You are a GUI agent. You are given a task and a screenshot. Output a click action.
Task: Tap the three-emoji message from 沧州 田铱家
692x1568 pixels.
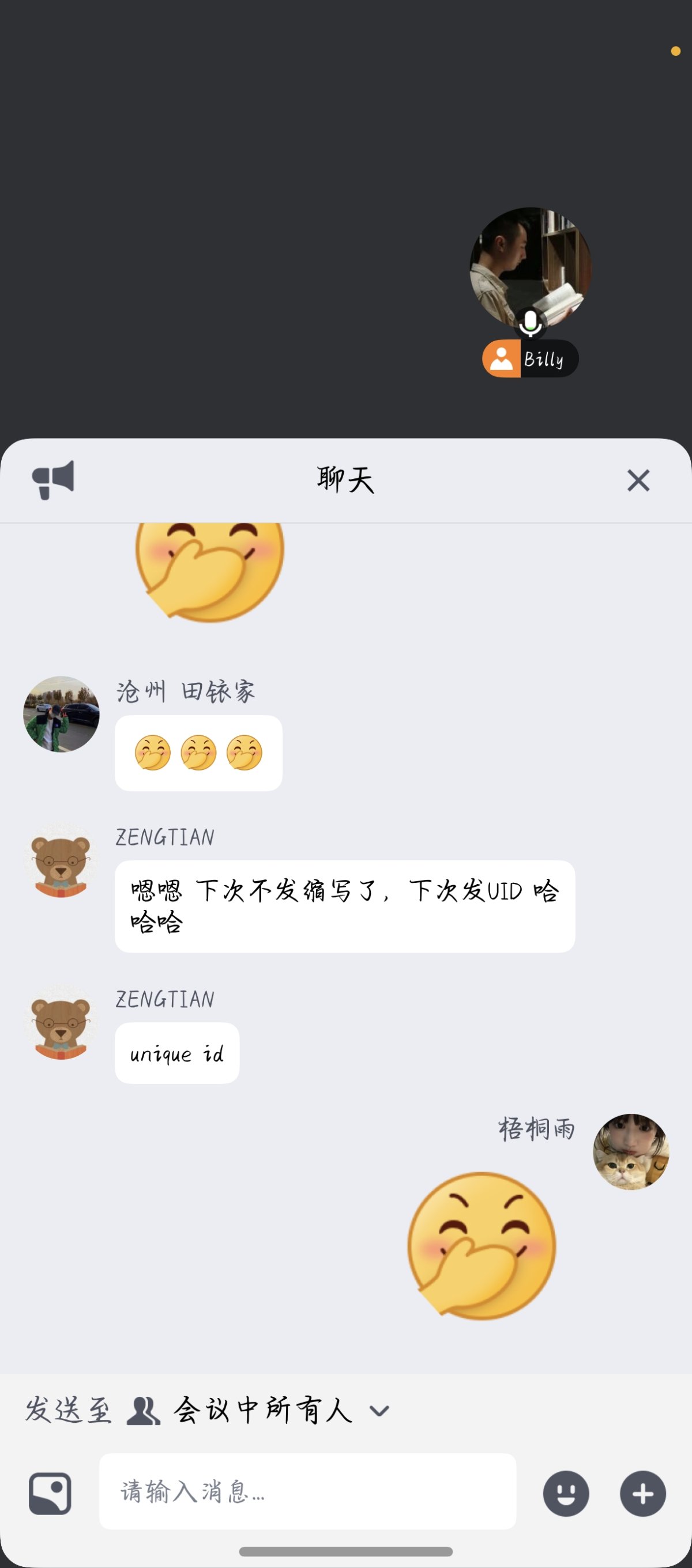click(x=198, y=753)
